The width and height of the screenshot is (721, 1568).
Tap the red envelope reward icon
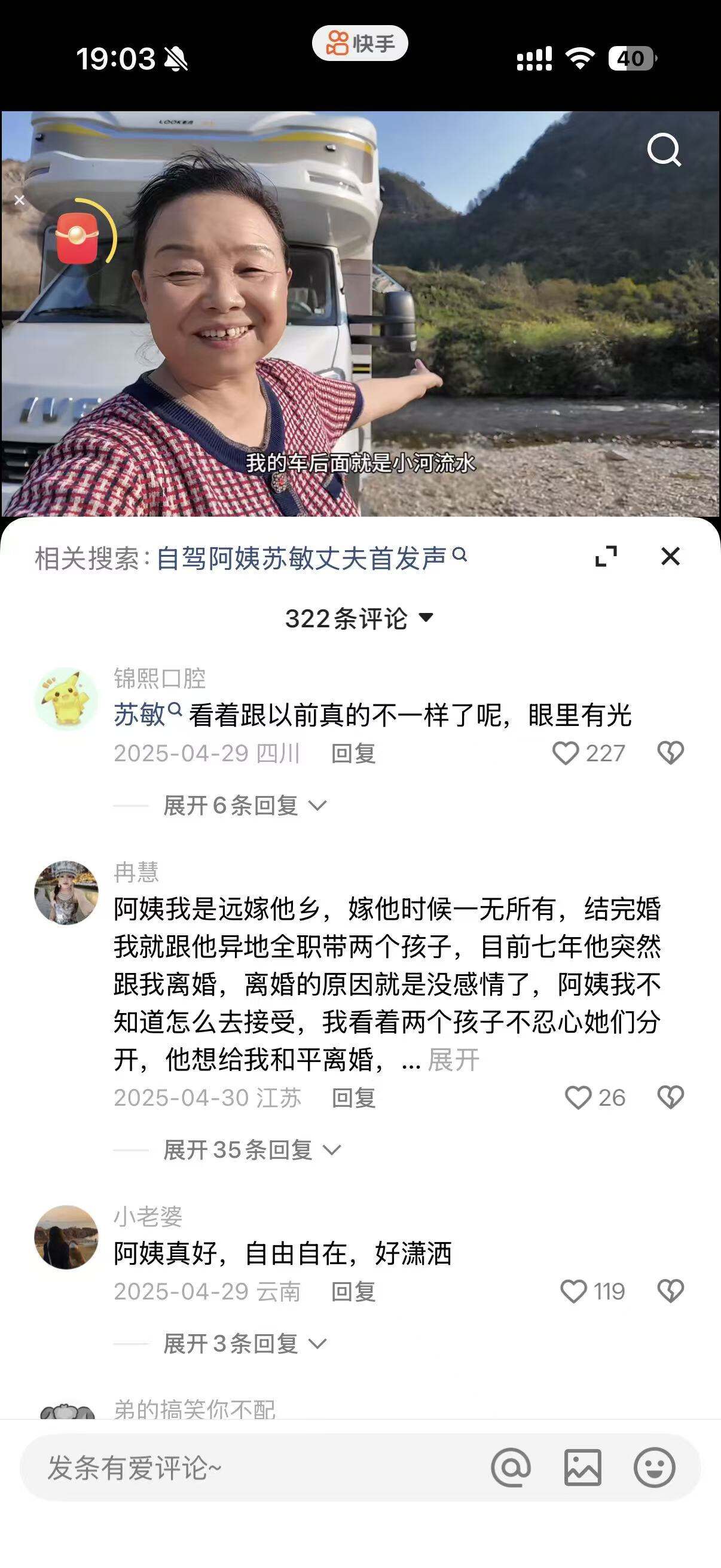coord(78,238)
